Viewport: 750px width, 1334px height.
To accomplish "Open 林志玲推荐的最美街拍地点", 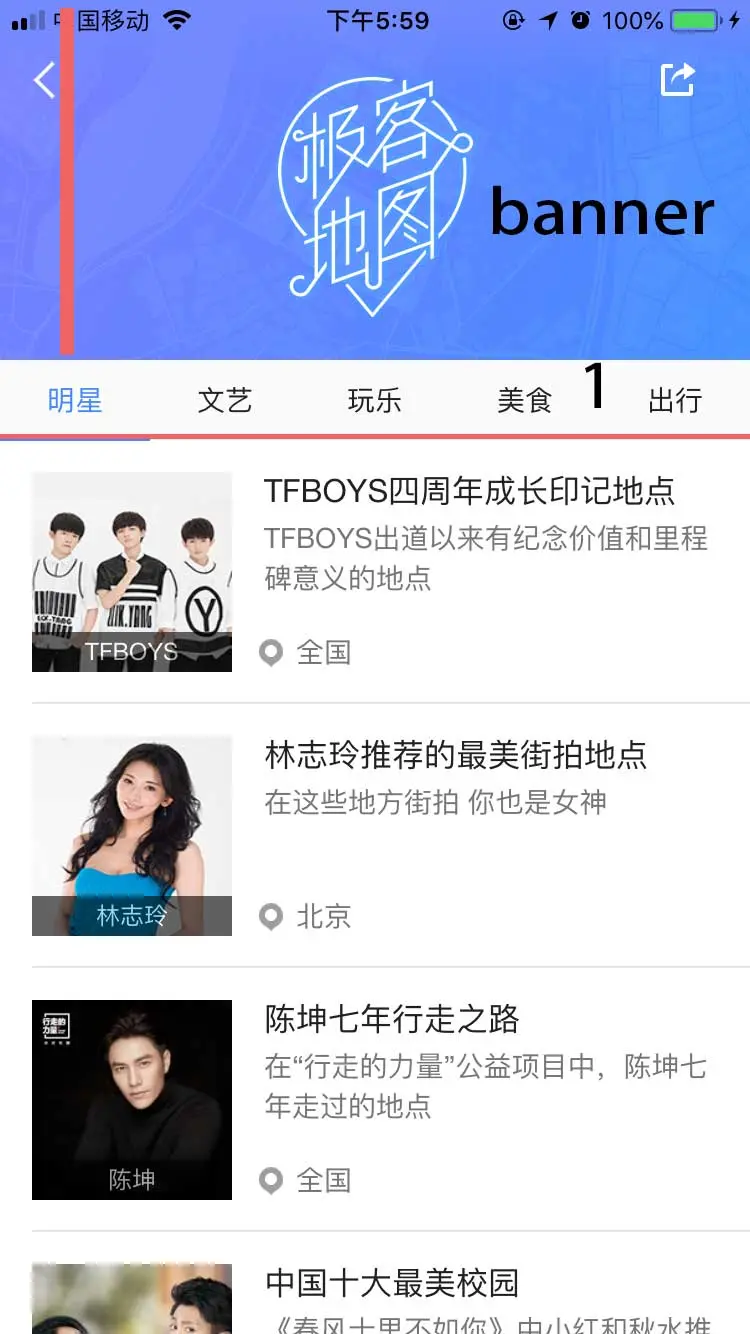I will (456, 755).
